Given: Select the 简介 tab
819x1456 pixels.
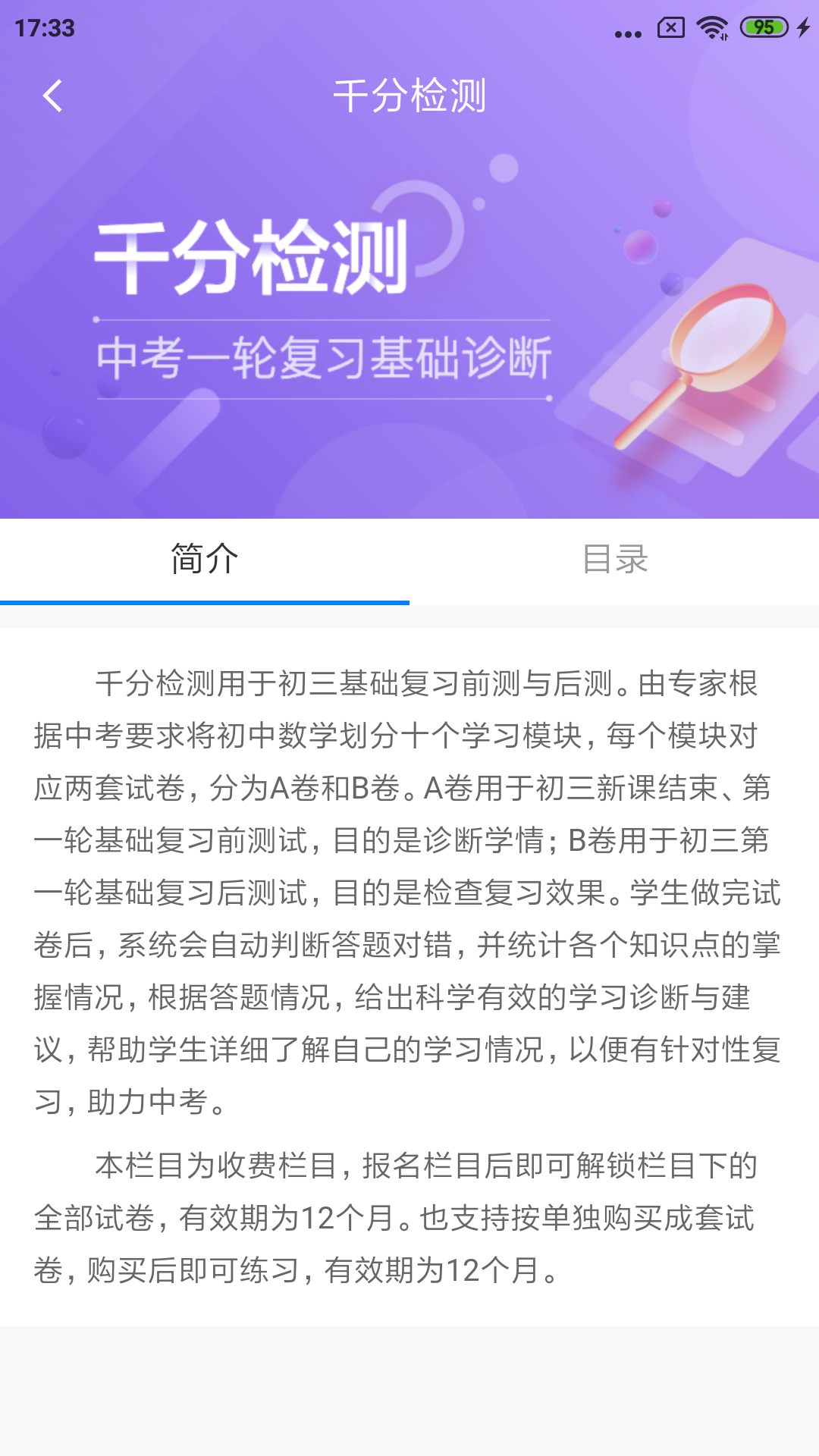Looking at the screenshot, I should click(x=205, y=559).
